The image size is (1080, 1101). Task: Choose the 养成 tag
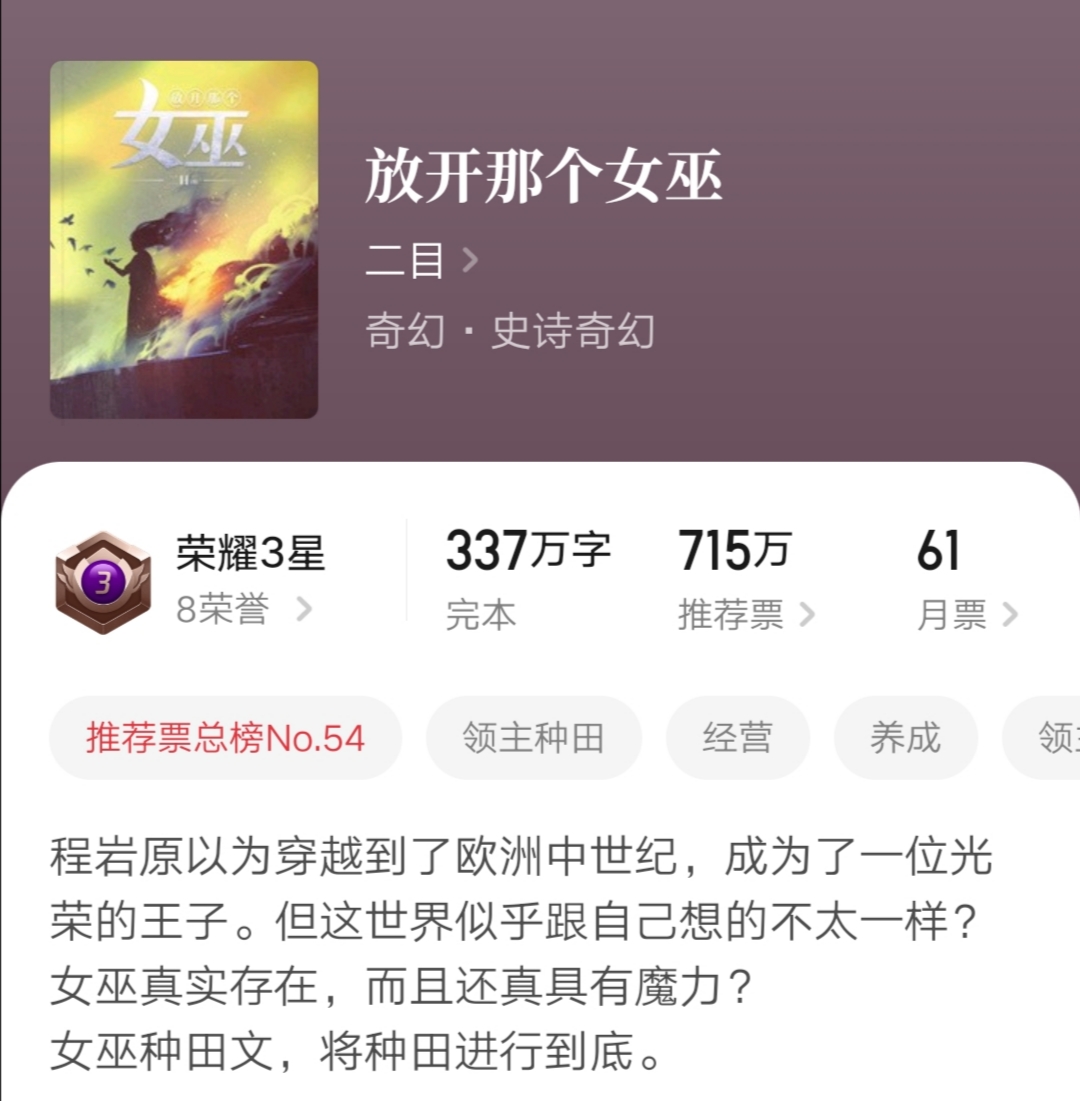[905, 737]
